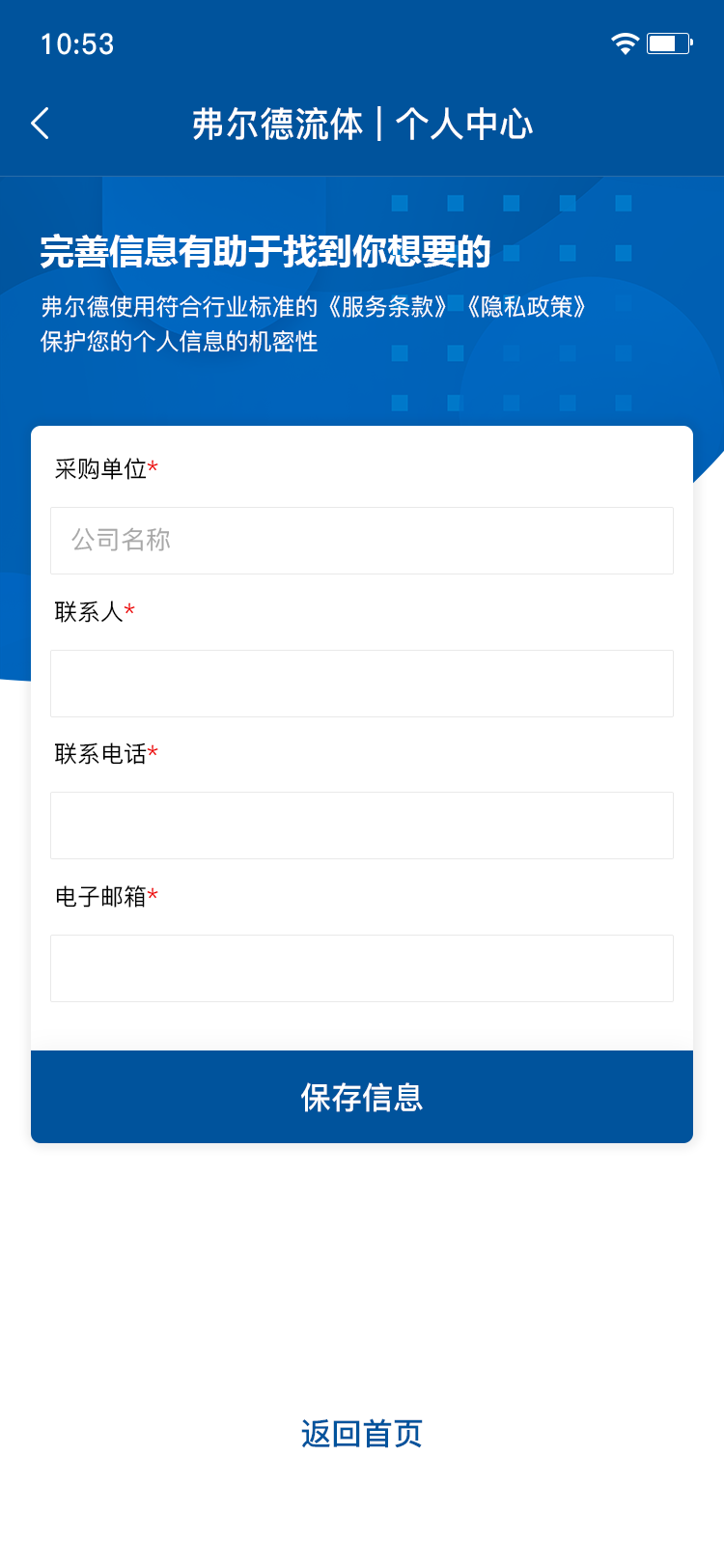This screenshot has width=724, height=1568.
Task: Tap the 采购单位 company name field
Action: point(362,541)
